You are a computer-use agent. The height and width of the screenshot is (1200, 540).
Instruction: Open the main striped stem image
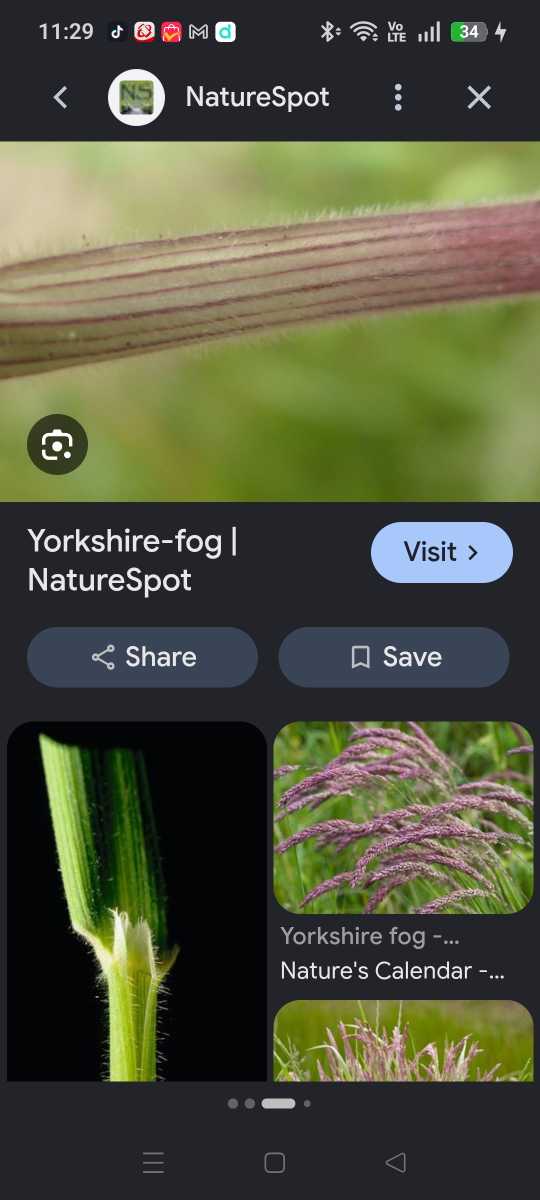point(270,321)
